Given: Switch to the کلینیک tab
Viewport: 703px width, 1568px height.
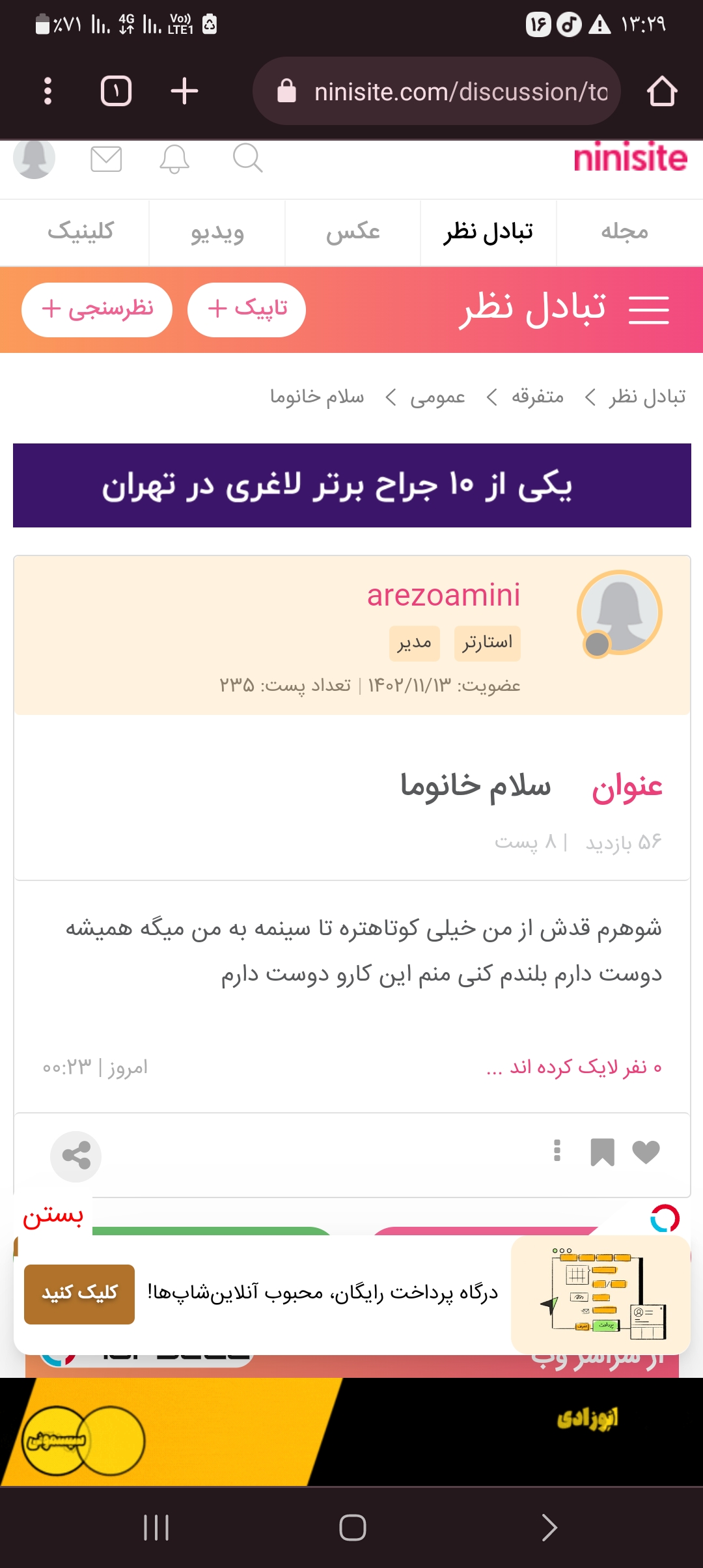Looking at the screenshot, I should click(80, 232).
